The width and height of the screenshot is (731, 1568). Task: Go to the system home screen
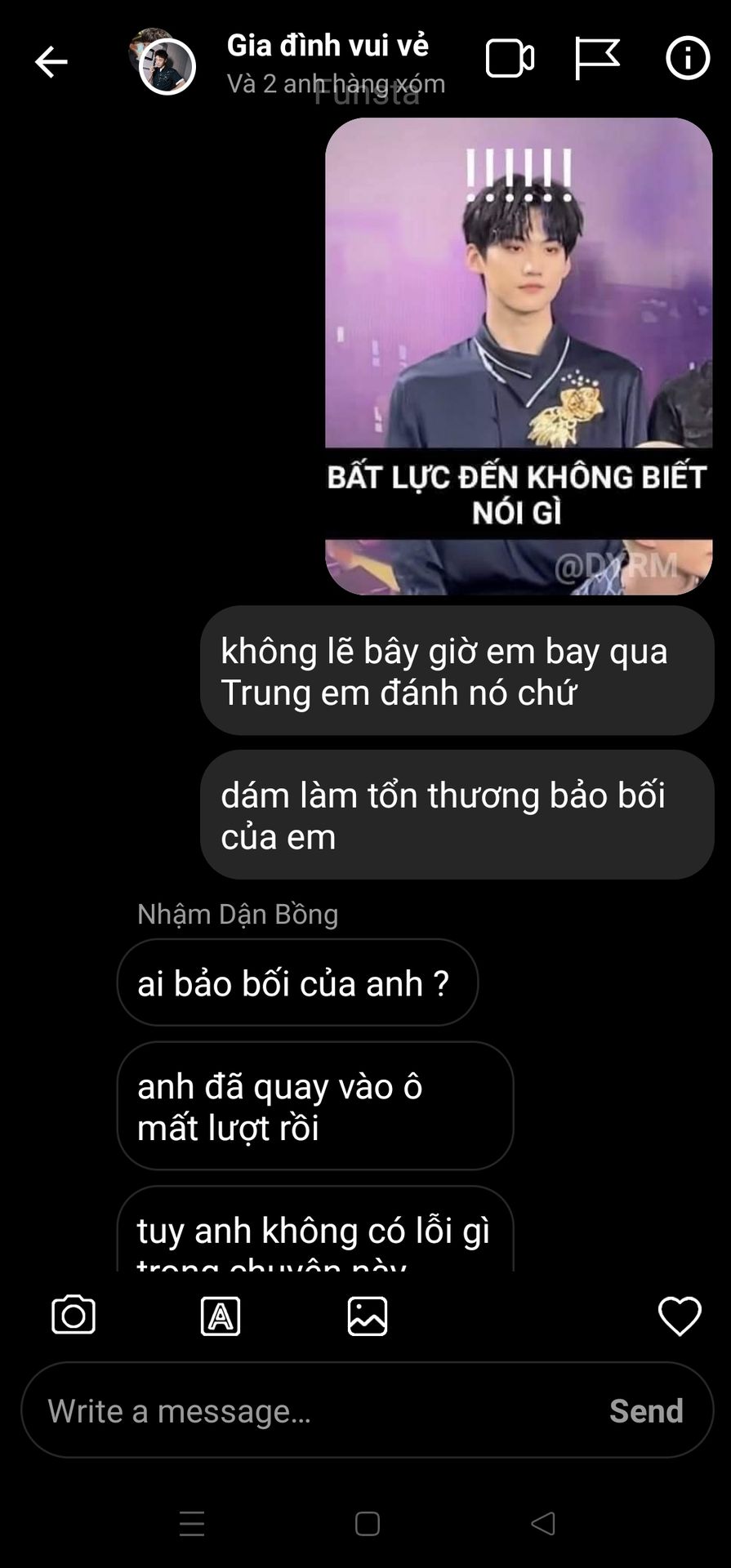pos(368,1524)
